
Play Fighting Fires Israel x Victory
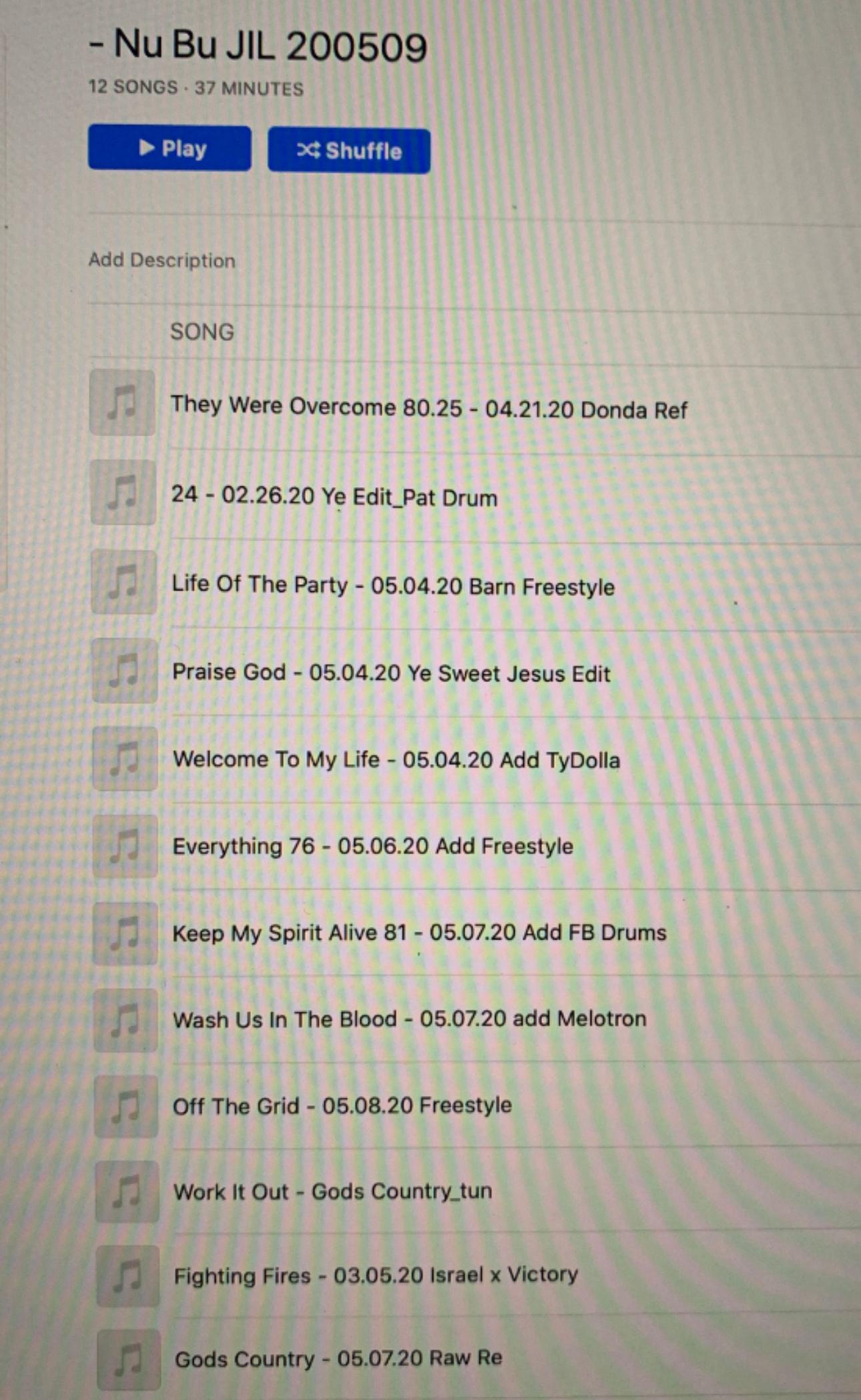tap(376, 1275)
